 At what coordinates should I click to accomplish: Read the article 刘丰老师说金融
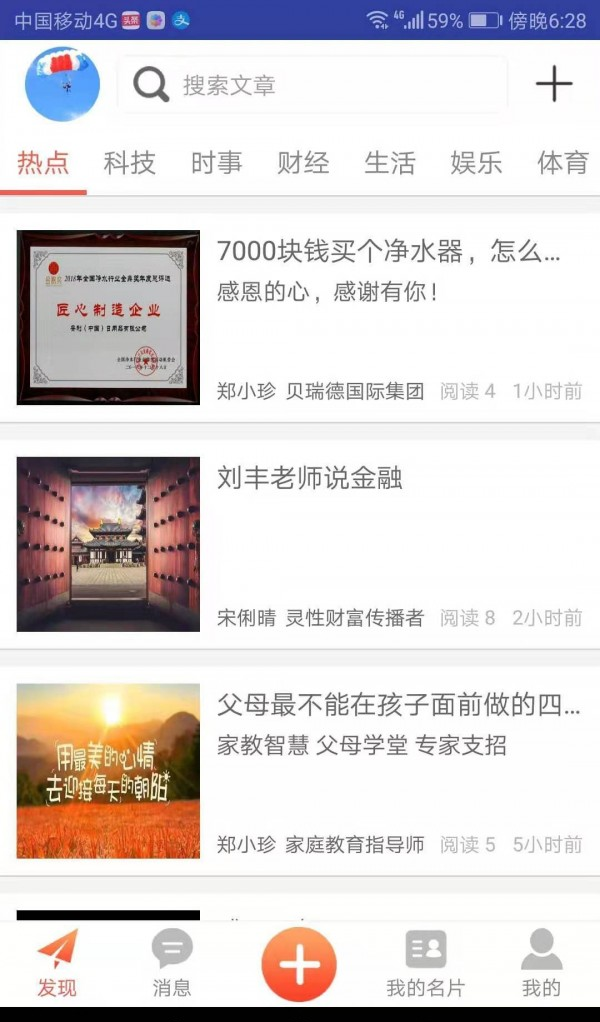(310, 478)
